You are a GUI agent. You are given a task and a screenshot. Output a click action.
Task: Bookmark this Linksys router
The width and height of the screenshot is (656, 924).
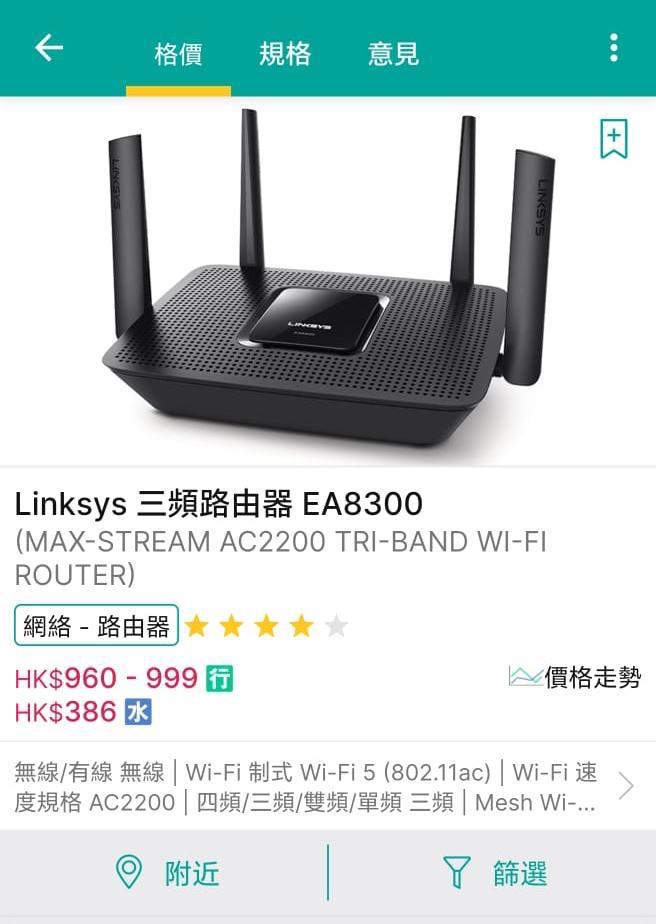613,140
